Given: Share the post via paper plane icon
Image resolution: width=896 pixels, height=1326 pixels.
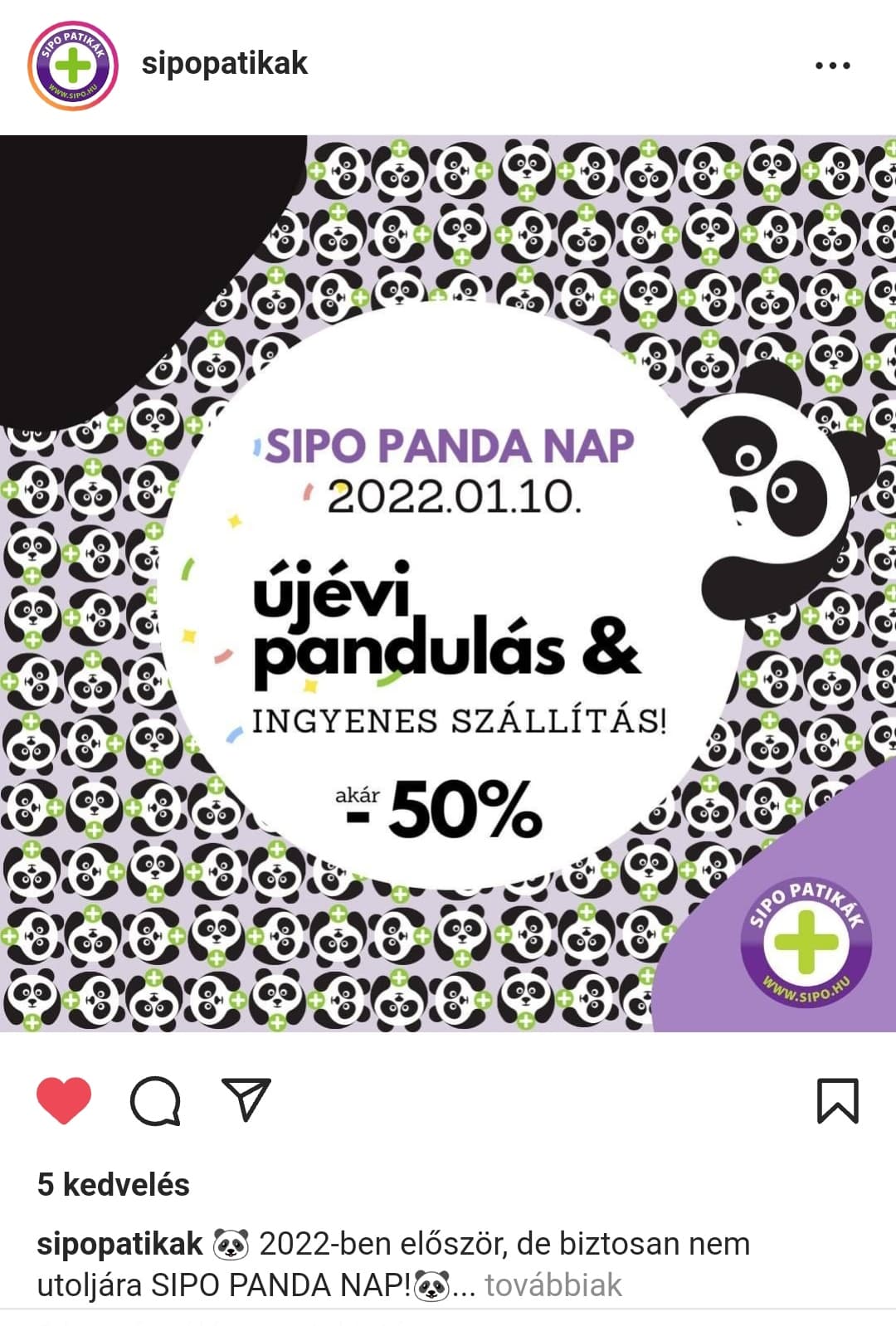Looking at the screenshot, I should (x=246, y=1100).
